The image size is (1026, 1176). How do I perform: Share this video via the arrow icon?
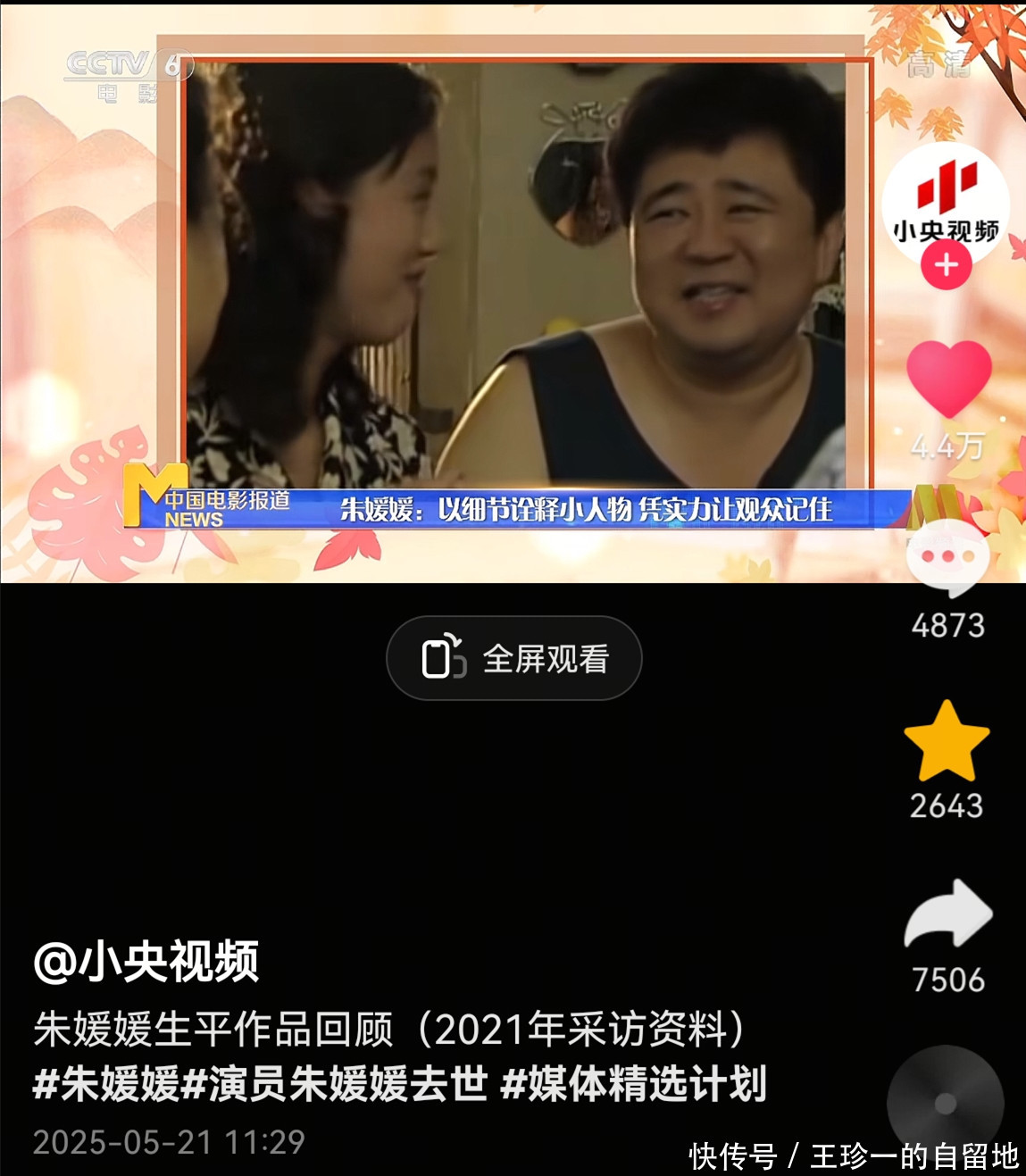(x=947, y=914)
